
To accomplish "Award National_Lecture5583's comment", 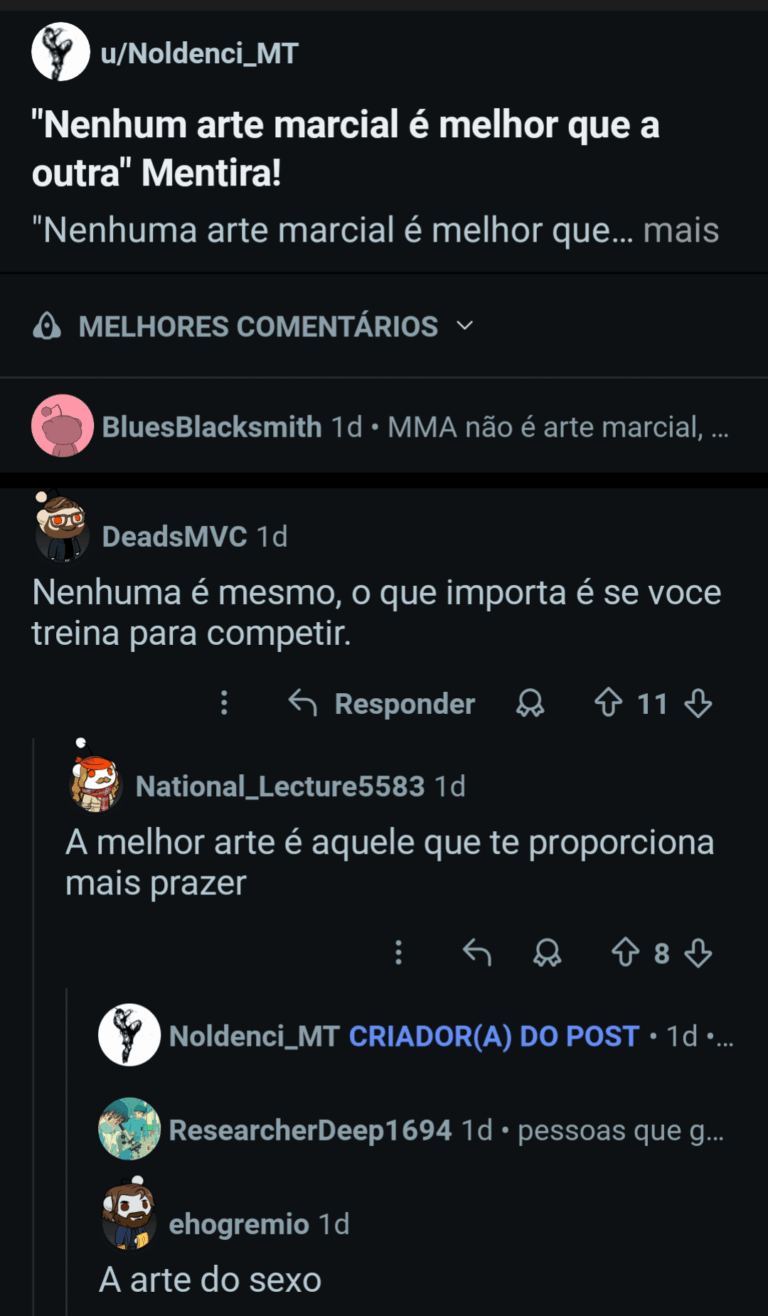I will point(546,953).
